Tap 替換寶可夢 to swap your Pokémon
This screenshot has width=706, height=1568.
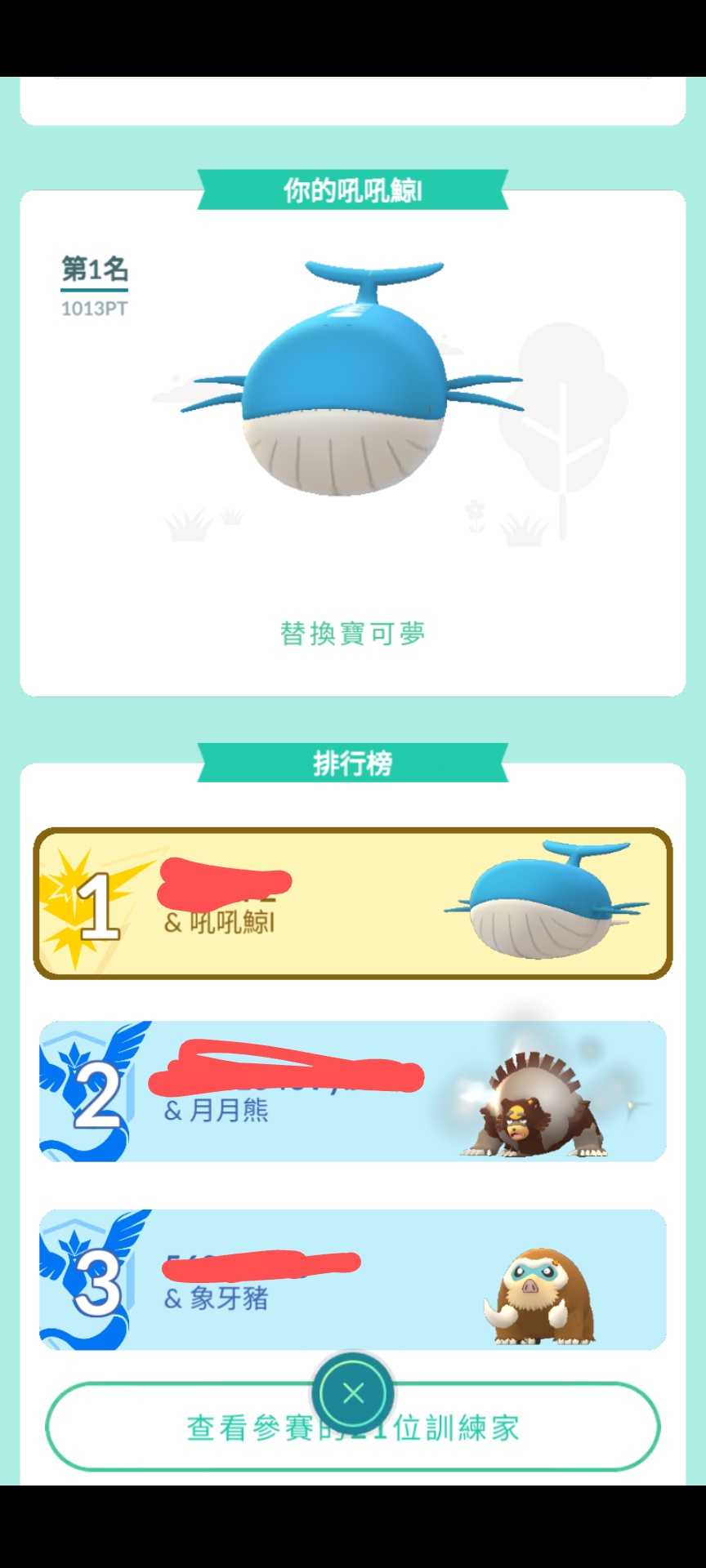pyautogui.click(x=352, y=634)
